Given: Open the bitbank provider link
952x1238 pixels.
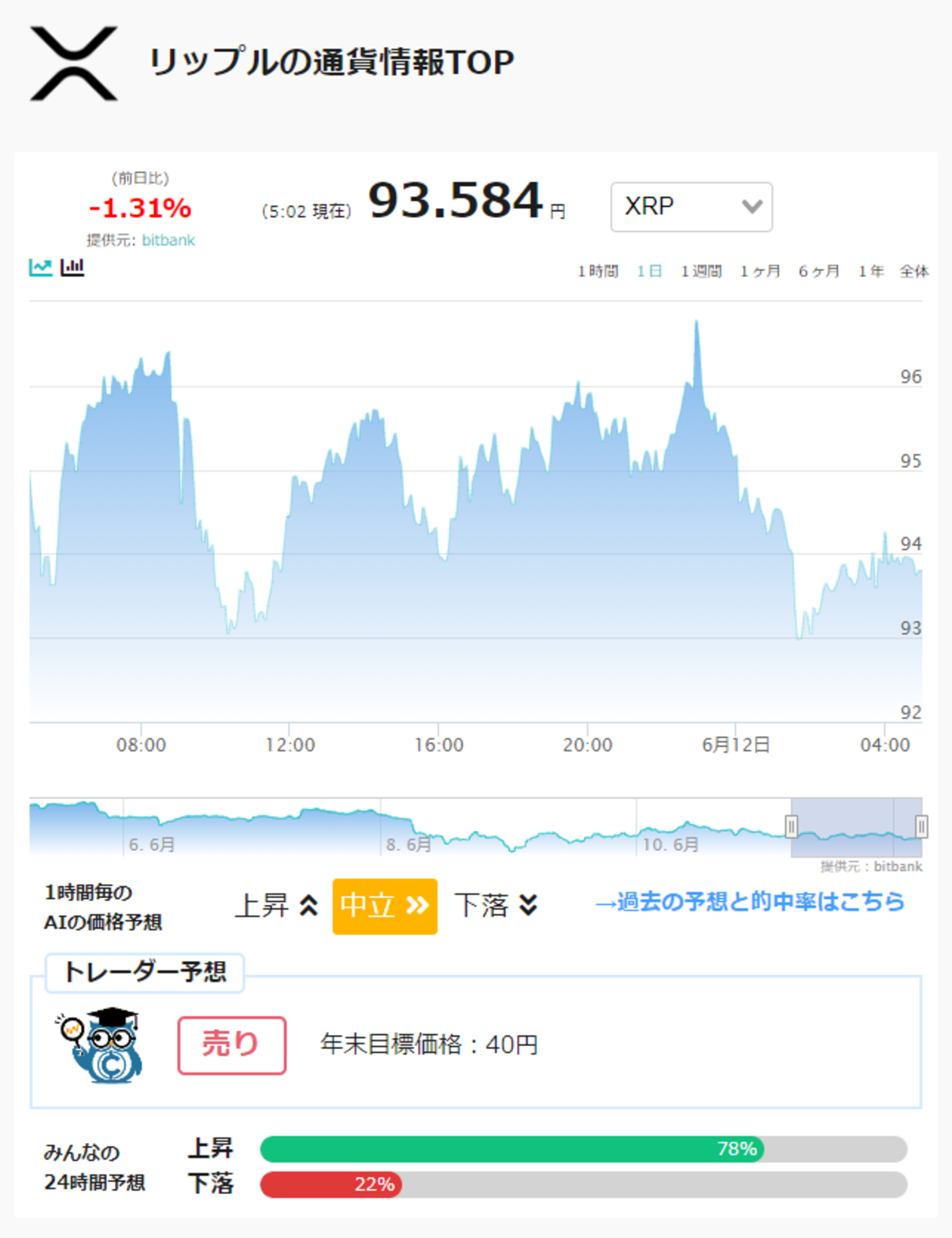Looking at the screenshot, I should coord(168,240).
